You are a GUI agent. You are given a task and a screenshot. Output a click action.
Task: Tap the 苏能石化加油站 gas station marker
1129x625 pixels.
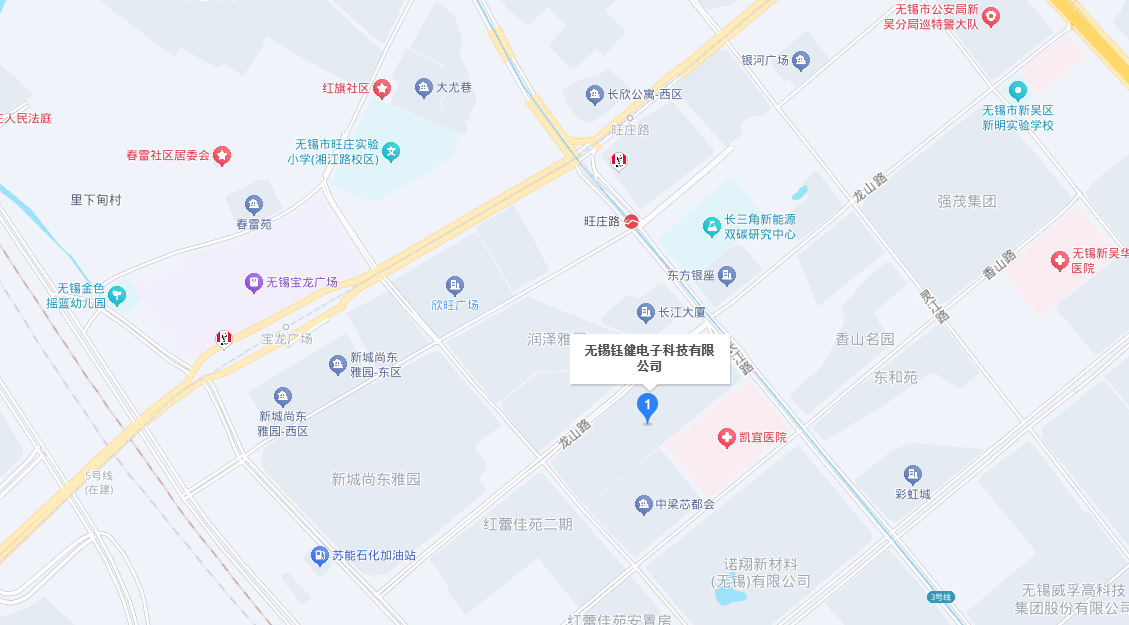point(320,555)
